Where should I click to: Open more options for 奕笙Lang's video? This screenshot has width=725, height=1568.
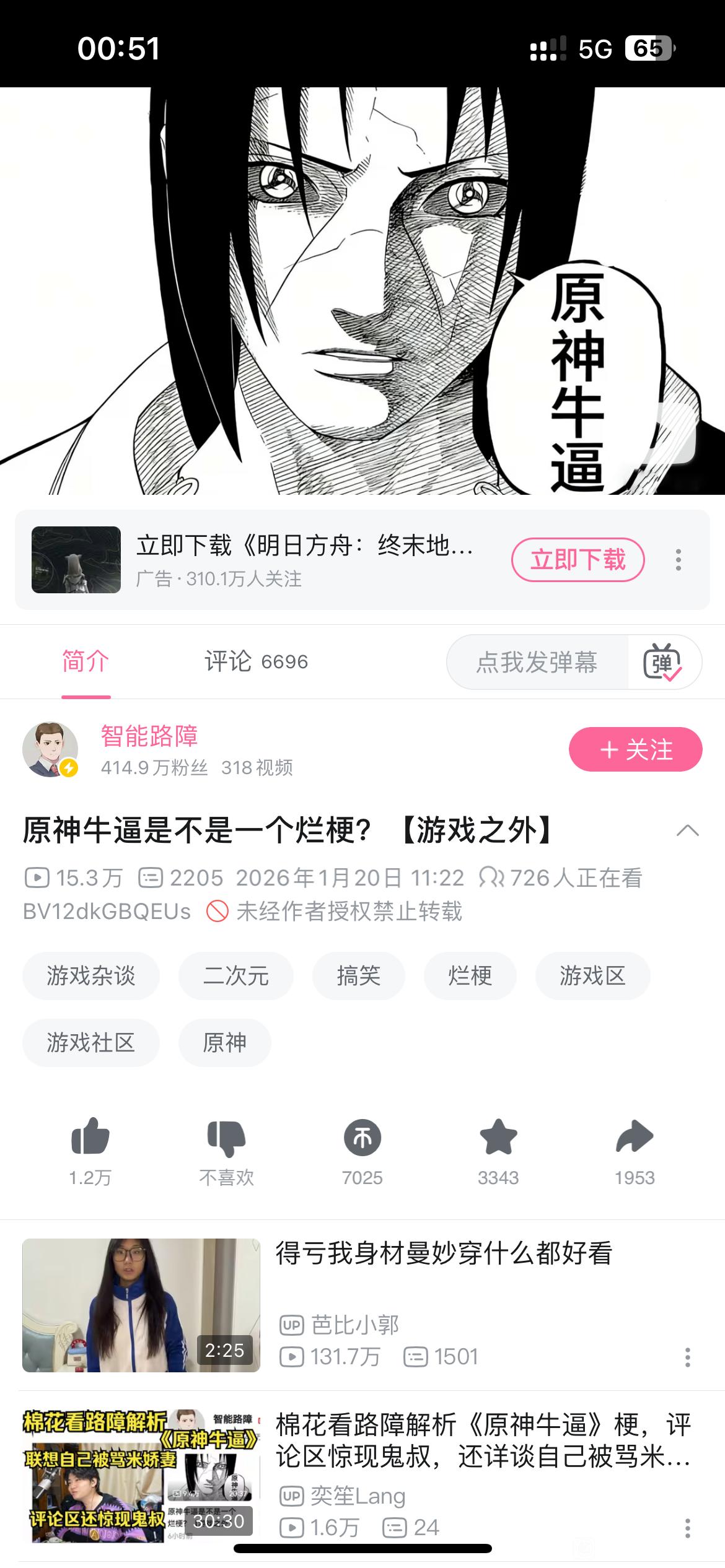click(x=687, y=1528)
